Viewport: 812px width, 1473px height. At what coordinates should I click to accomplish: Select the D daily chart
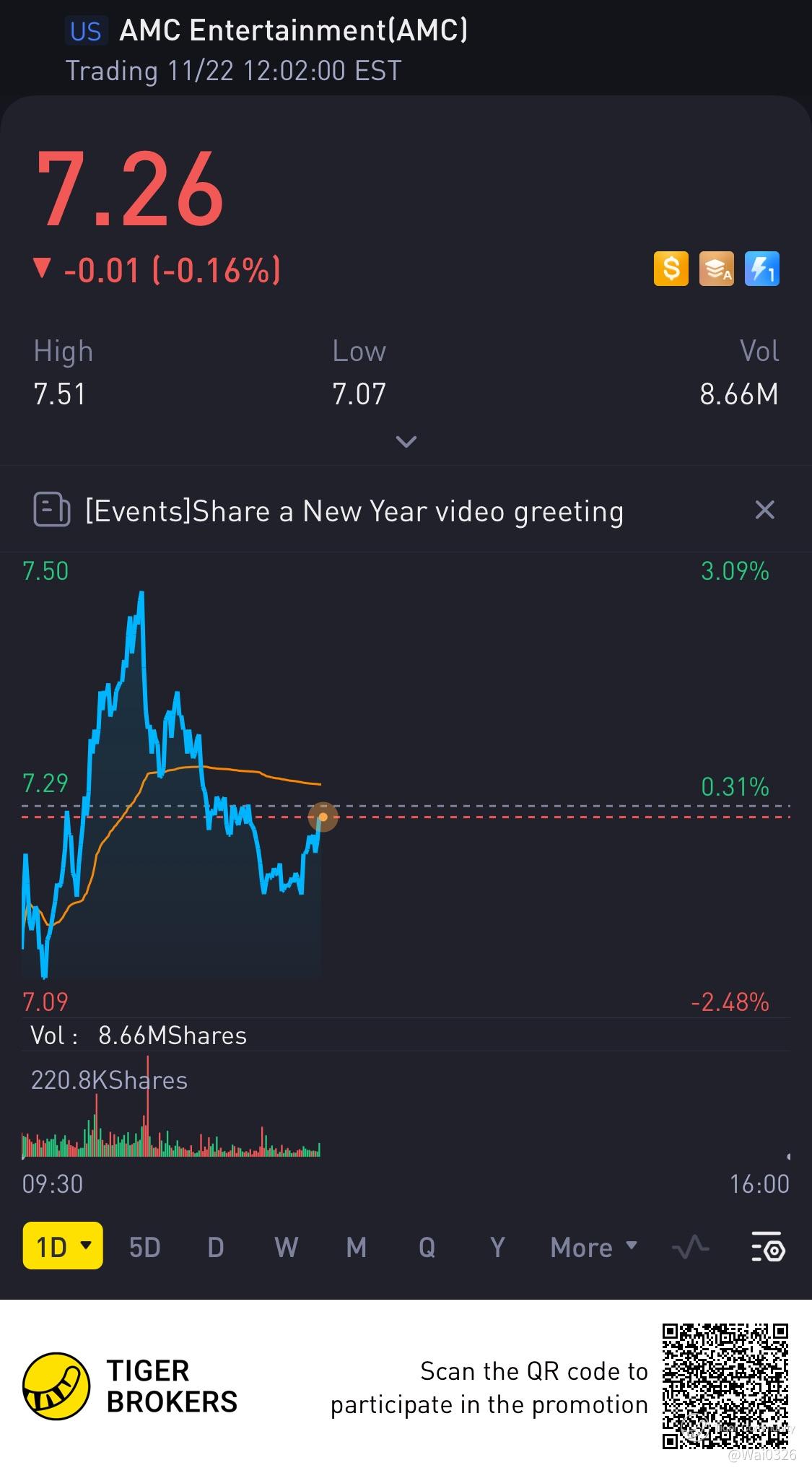pos(215,1247)
